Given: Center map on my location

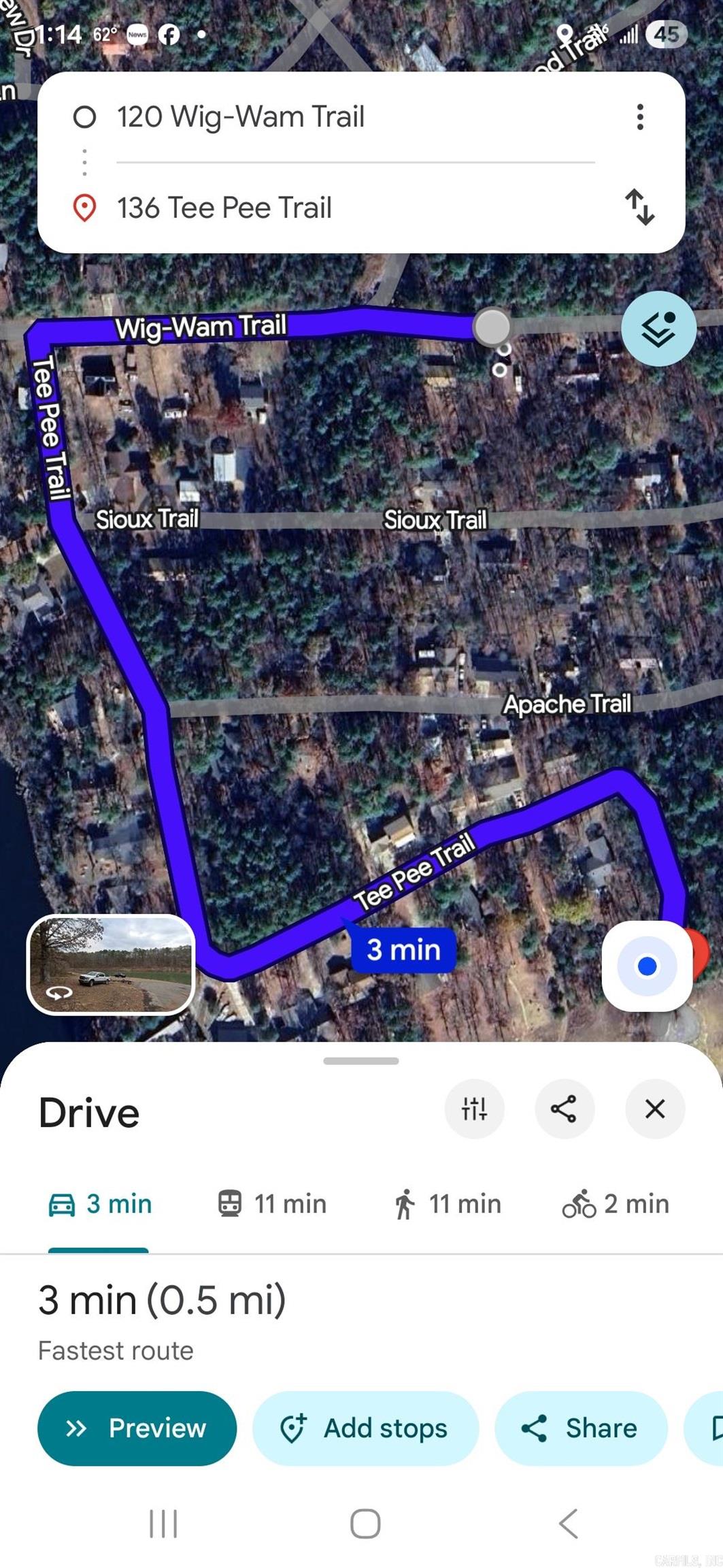Looking at the screenshot, I should pyautogui.click(x=647, y=966).
